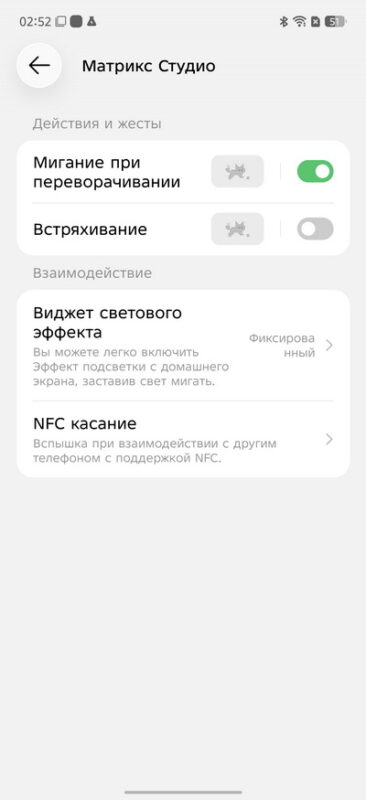Go back from Матрикс Студио
This screenshot has height=800, width=366.
[39, 66]
